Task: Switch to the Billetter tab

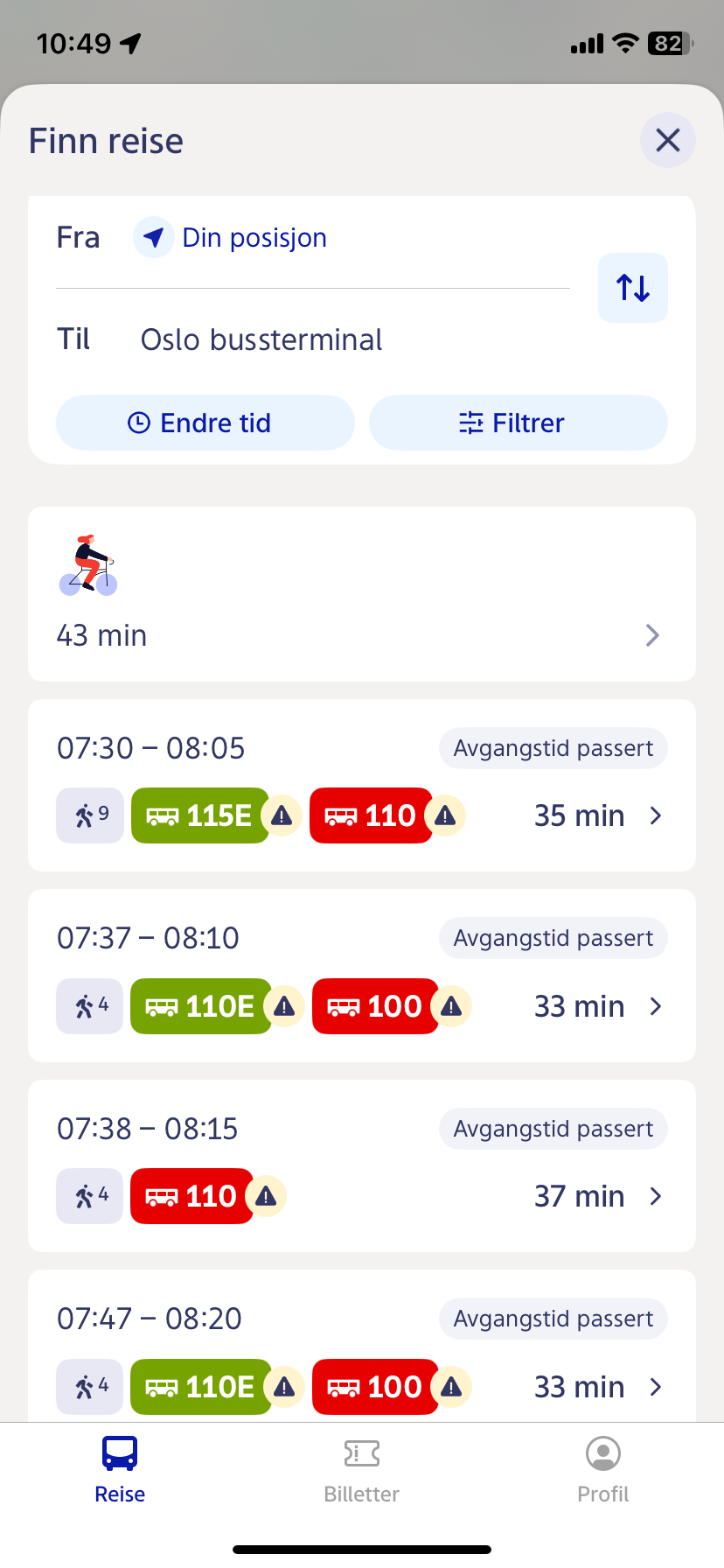Action: pyautogui.click(x=361, y=1470)
